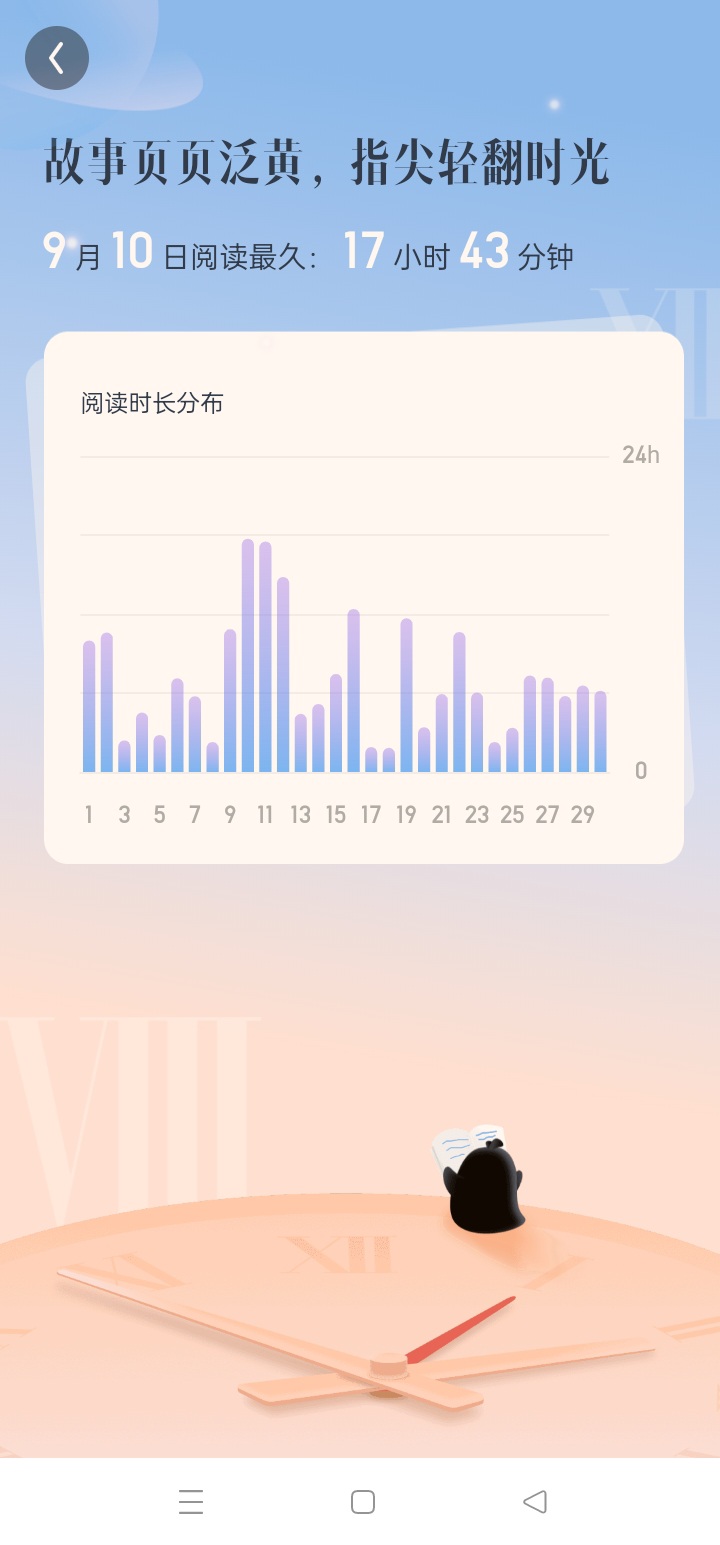This screenshot has width=720, height=1545.
Task: Tap the system back button
Action: click(x=535, y=1501)
